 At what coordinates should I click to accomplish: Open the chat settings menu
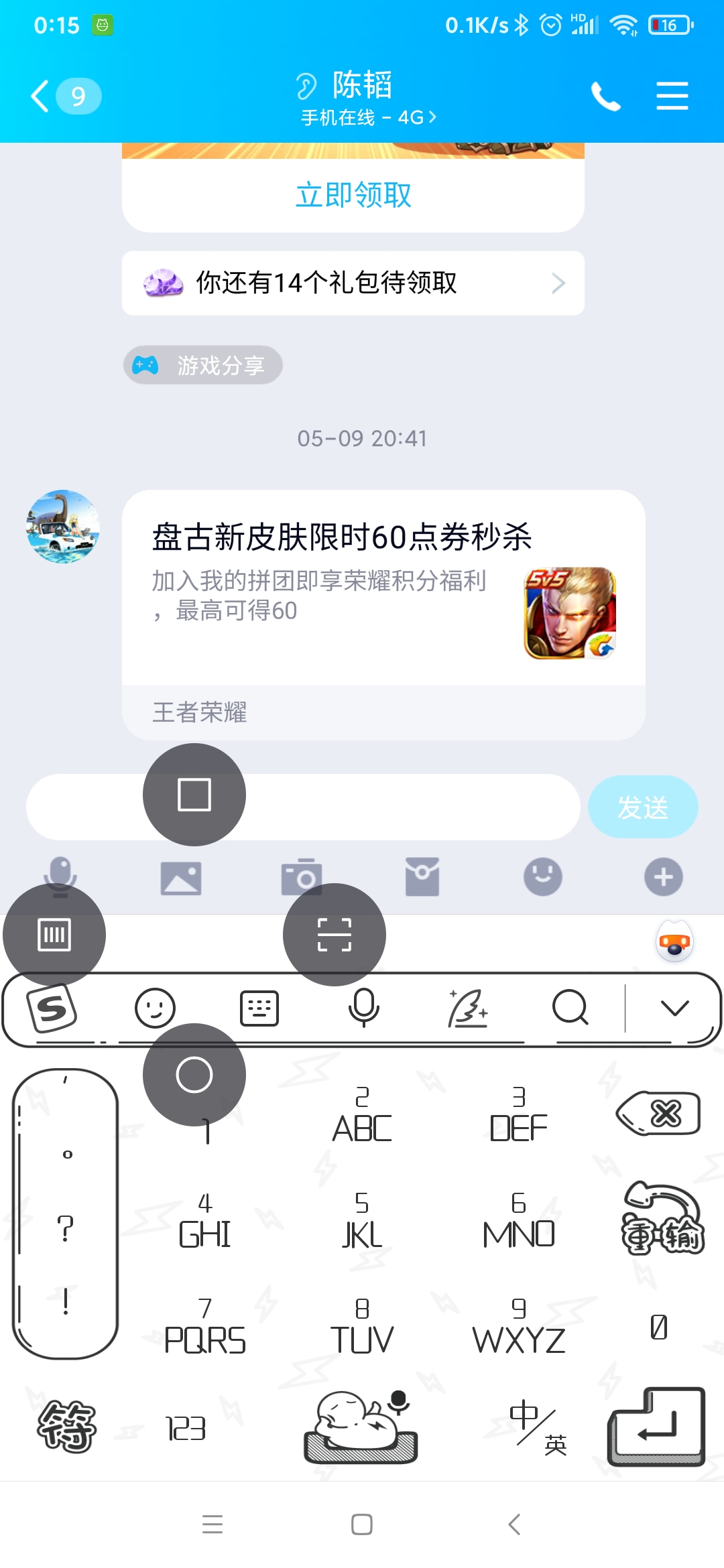coord(672,96)
